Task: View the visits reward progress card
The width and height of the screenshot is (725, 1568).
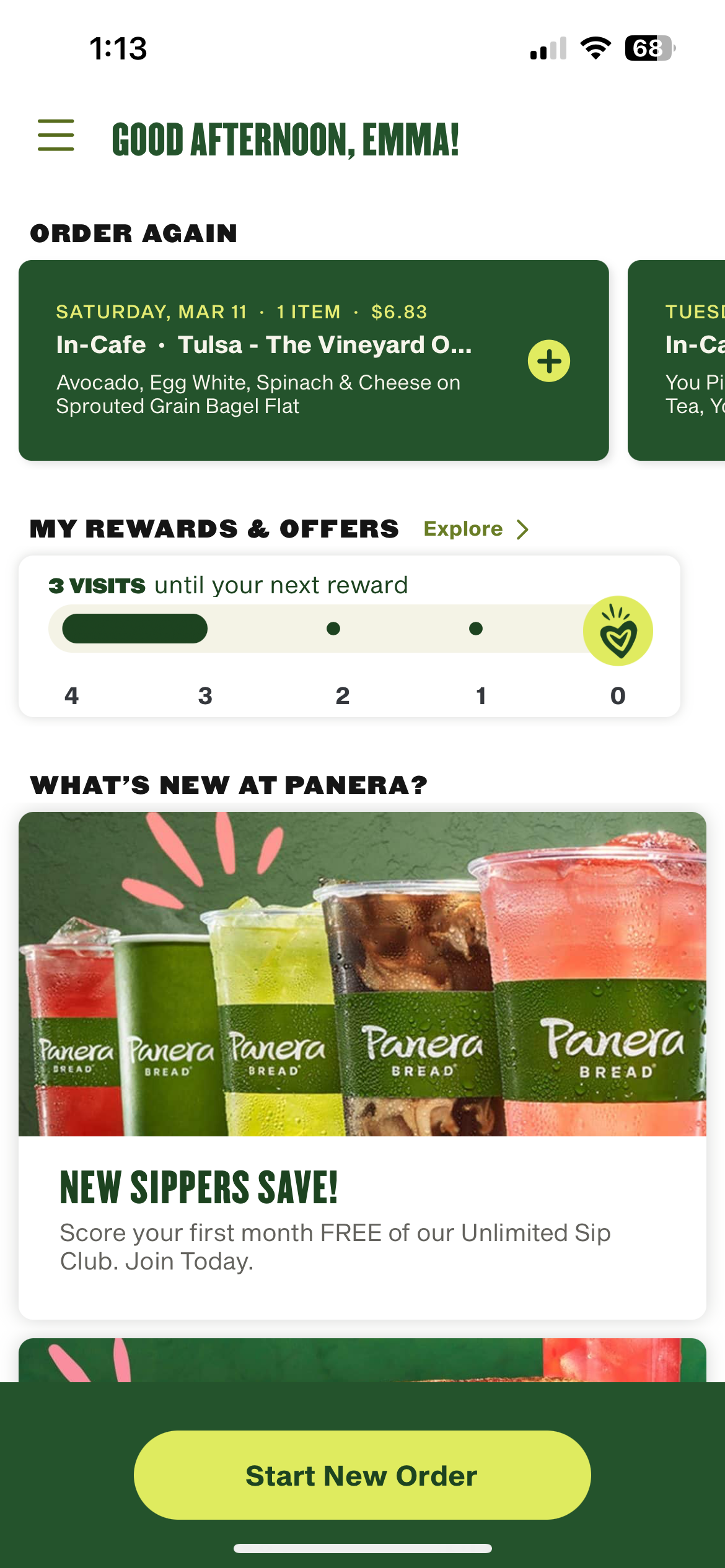Action: click(x=349, y=637)
